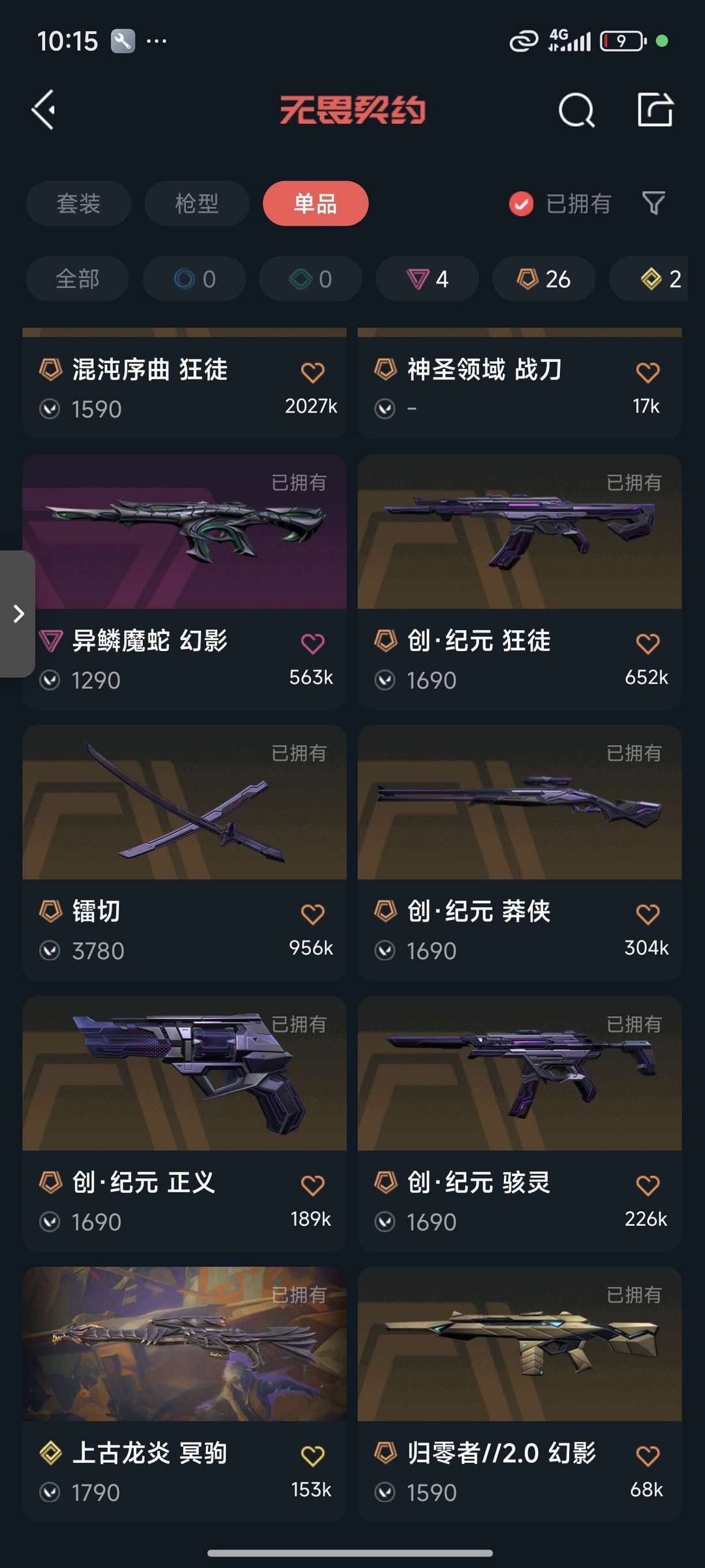
Task: Like the 创·纪元 正义 skin
Action: pyautogui.click(x=313, y=1185)
